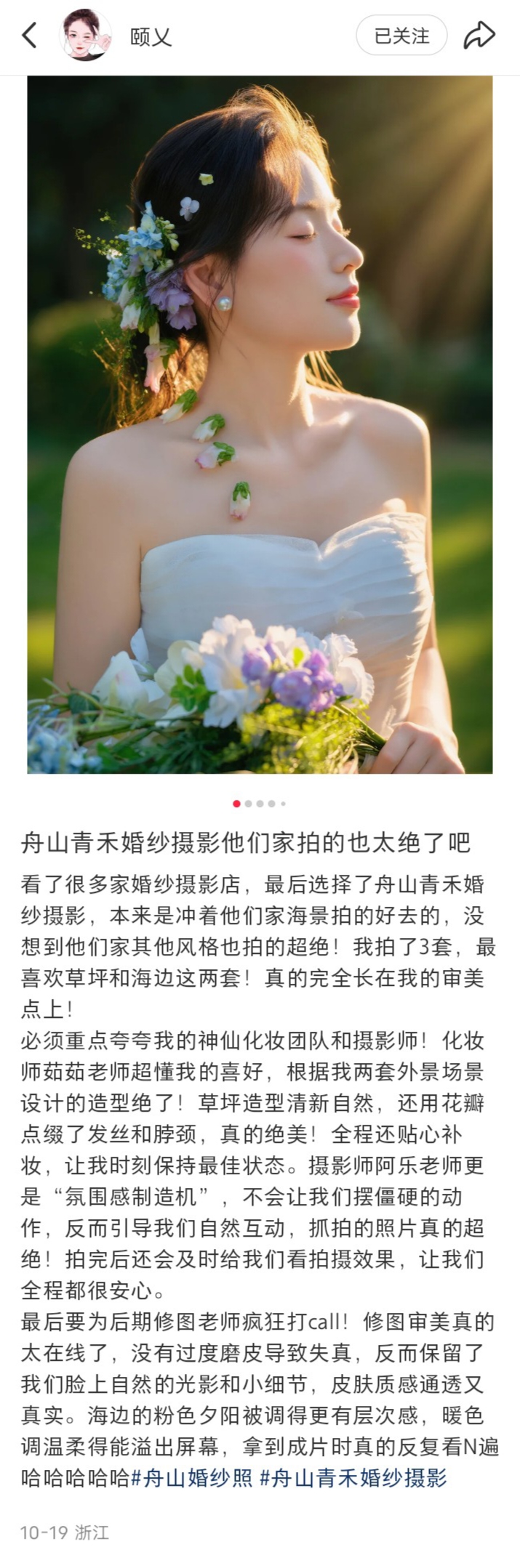Open author name 颐乂

point(151,36)
